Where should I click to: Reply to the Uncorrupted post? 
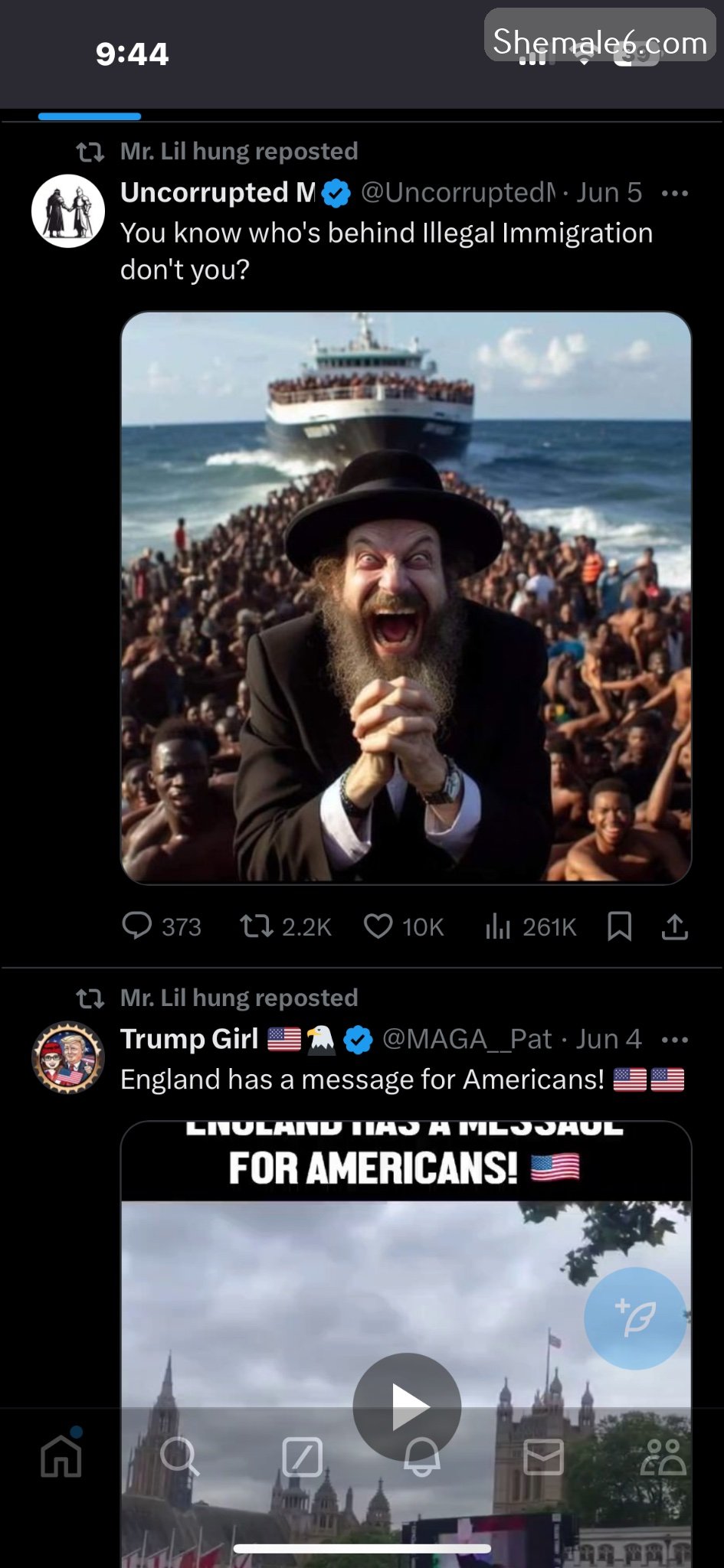click(x=138, y=926)
